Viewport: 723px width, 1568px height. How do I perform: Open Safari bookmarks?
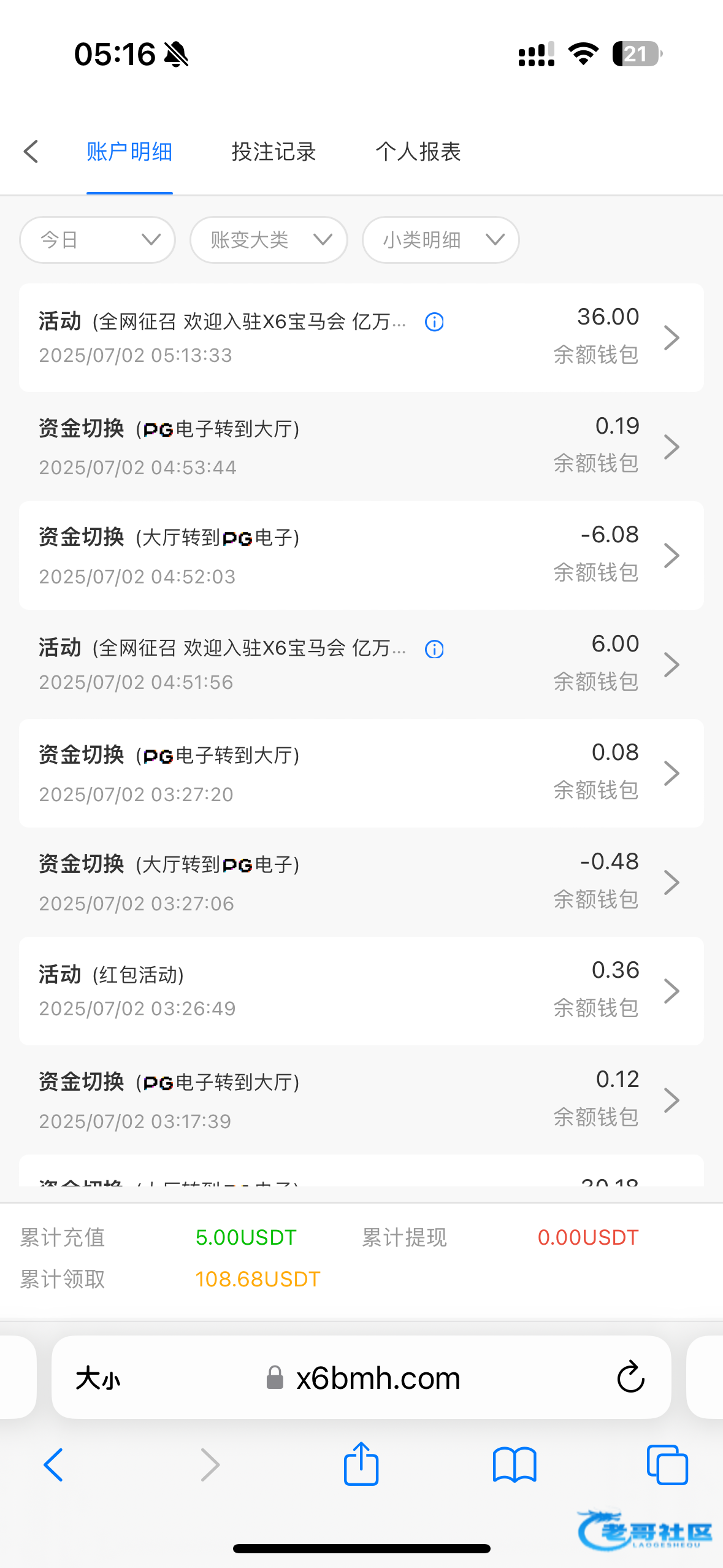click(x=515, y=1465)
